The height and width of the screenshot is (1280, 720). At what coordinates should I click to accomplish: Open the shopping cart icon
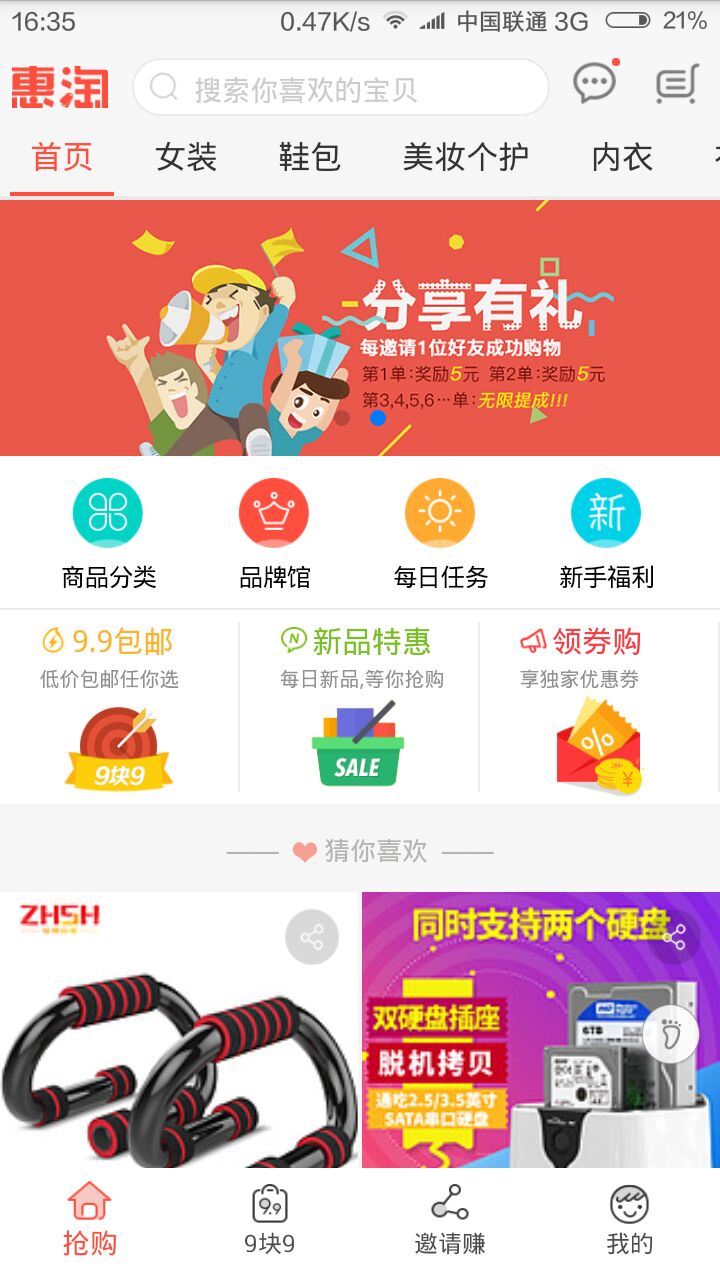(x=677, y=85)
